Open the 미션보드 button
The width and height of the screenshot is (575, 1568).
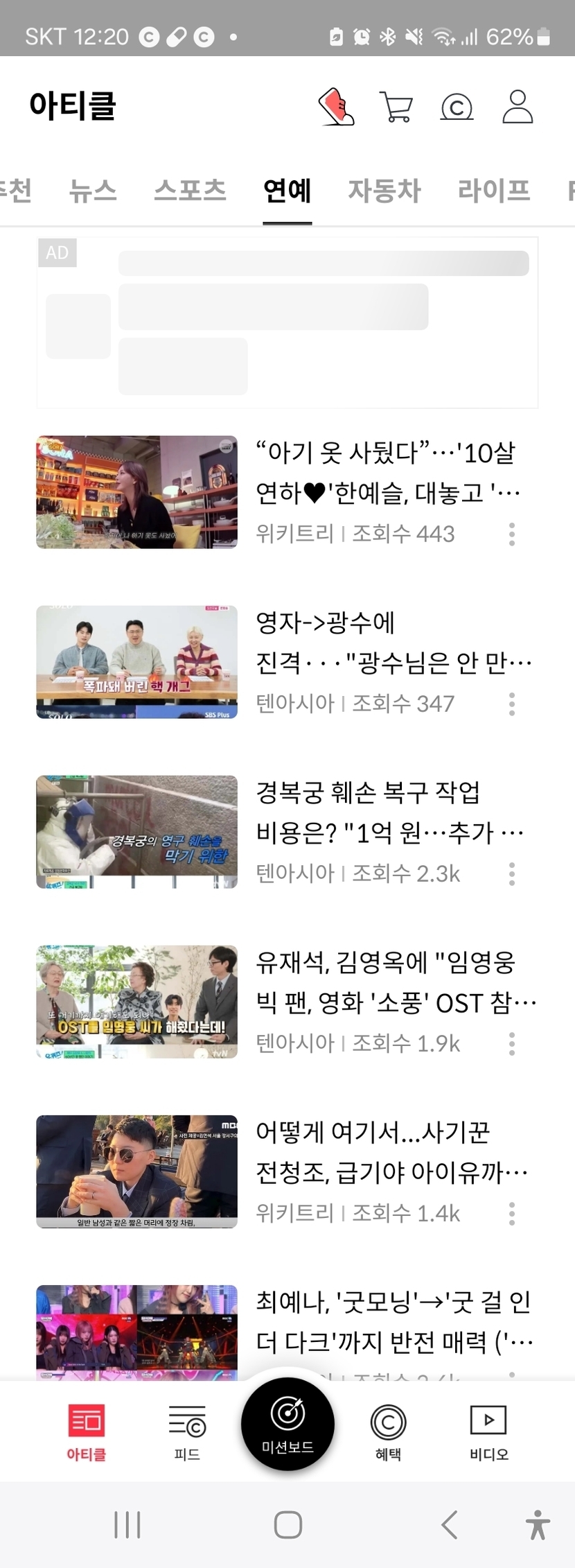tap(287, 1425)
